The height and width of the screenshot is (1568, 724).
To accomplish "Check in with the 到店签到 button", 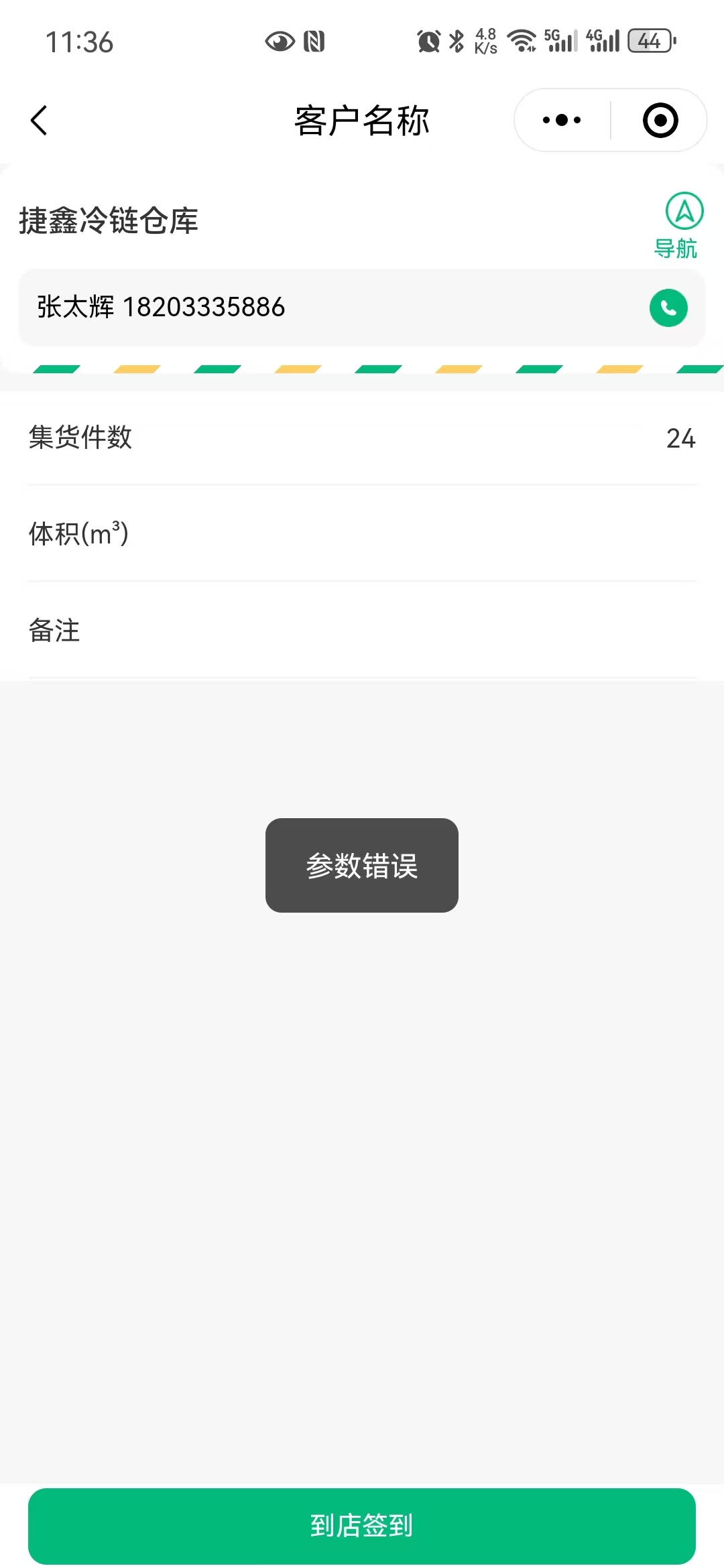I will click(362, 1526).
